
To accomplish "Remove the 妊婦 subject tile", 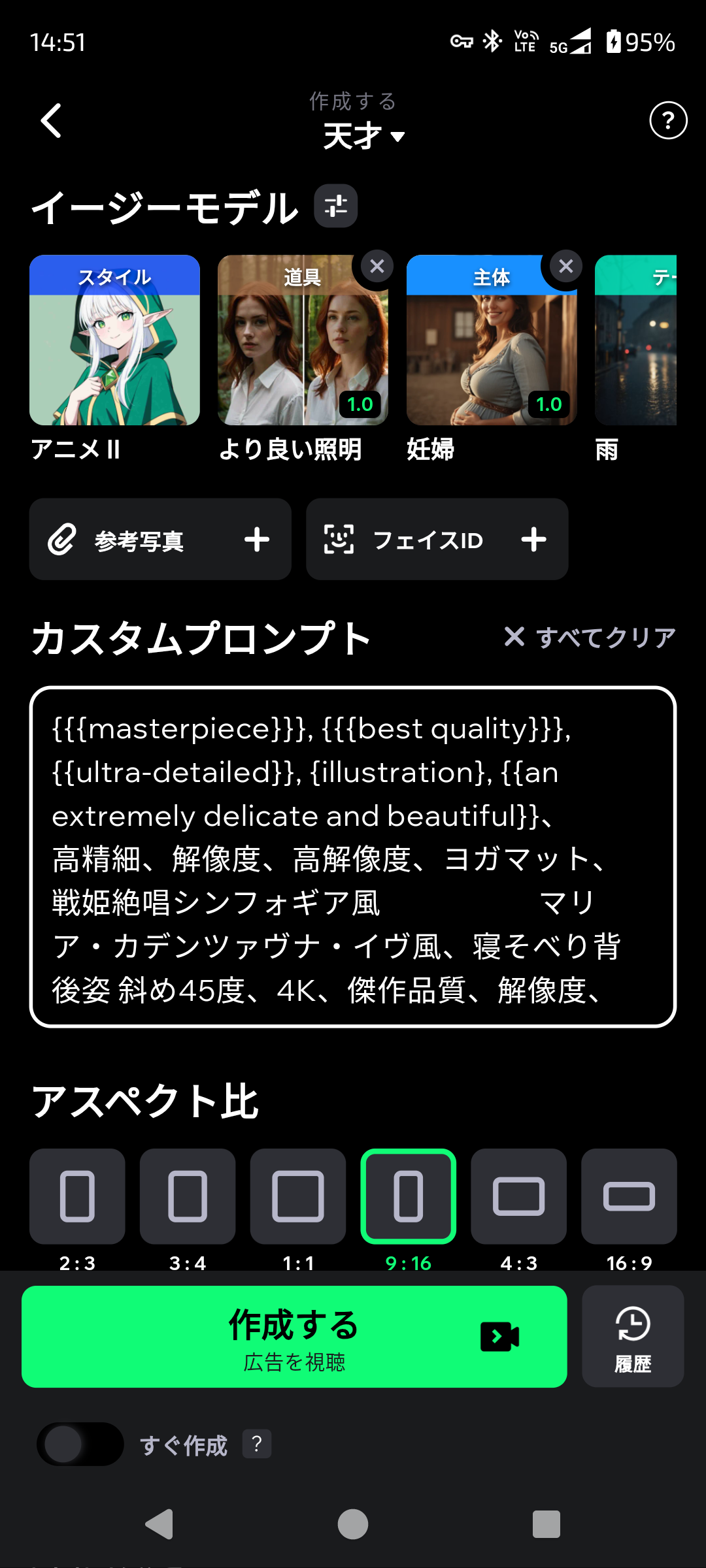I will pyautogui.click(x=566, y=266).
